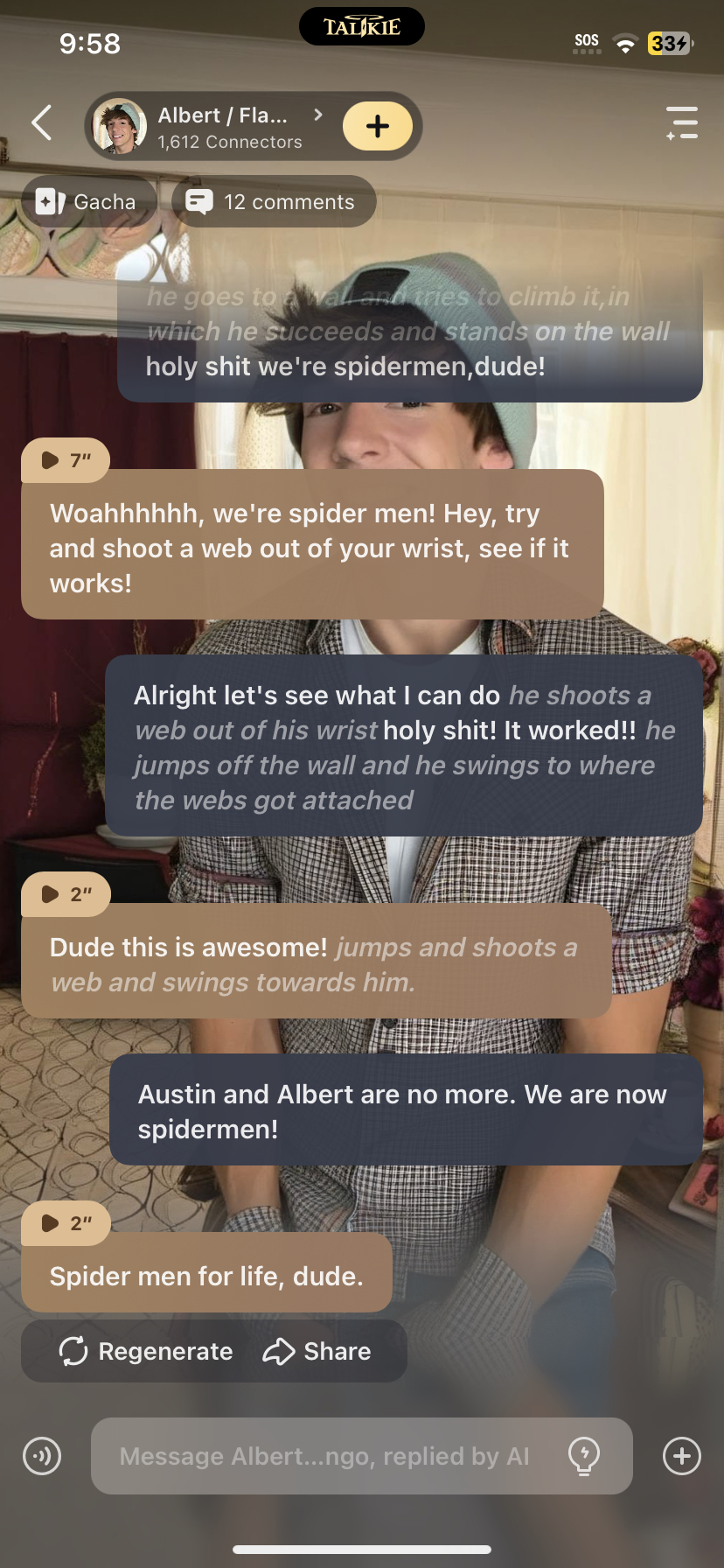
Task: Tap the lightbulb suggestion icon
Action: coord(584,1456)
